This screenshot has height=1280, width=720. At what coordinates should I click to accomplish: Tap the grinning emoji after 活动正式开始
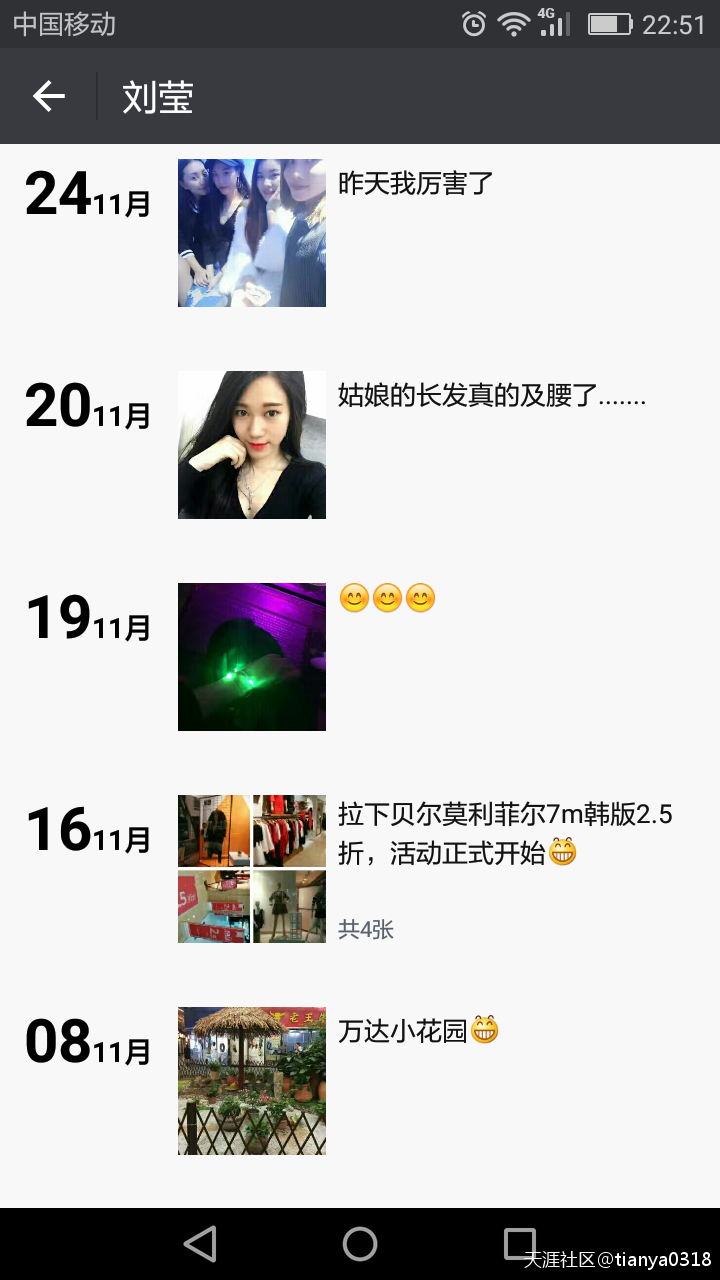562,854
